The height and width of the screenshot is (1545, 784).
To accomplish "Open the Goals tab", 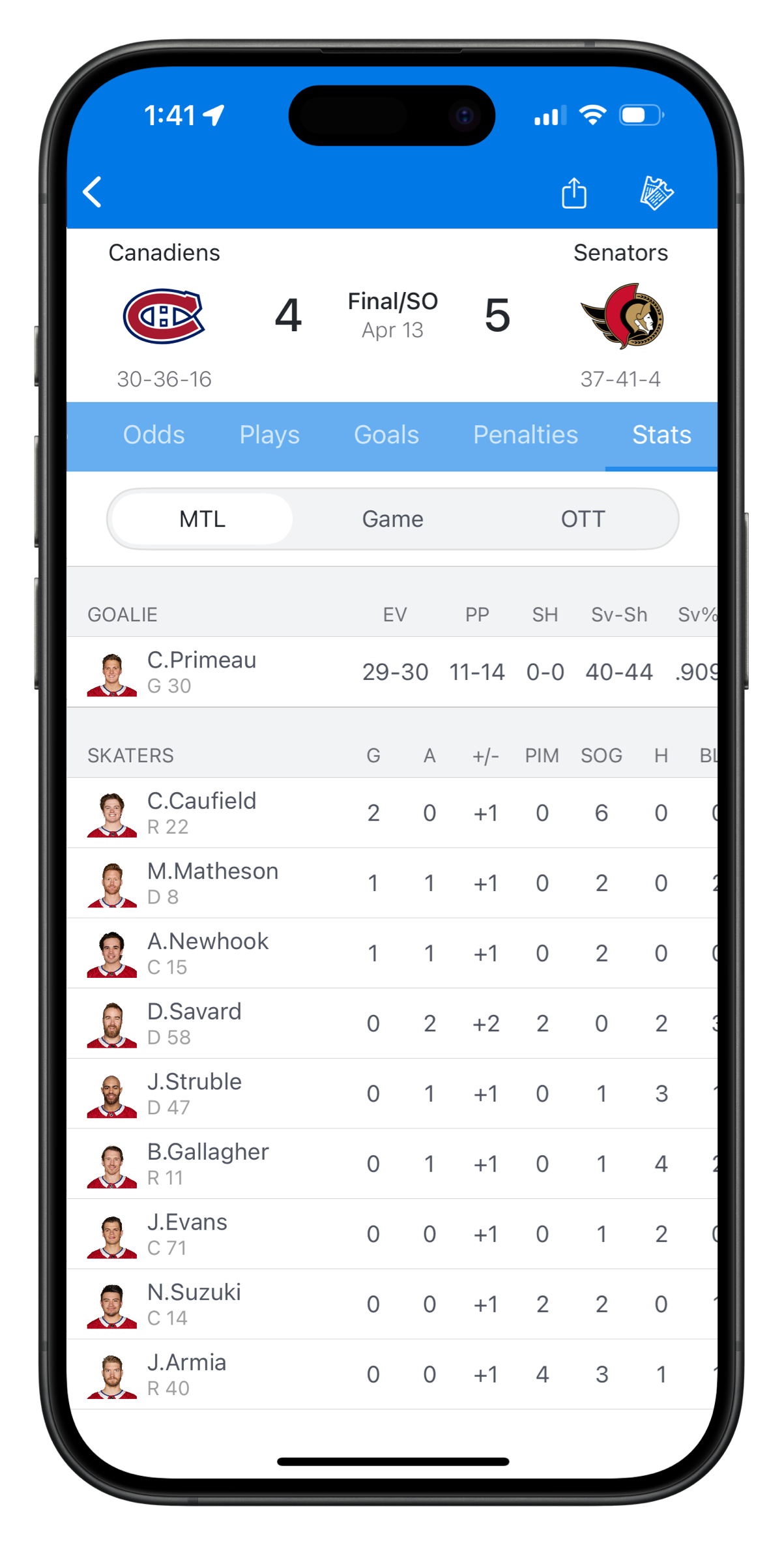I will click(386, 435).
